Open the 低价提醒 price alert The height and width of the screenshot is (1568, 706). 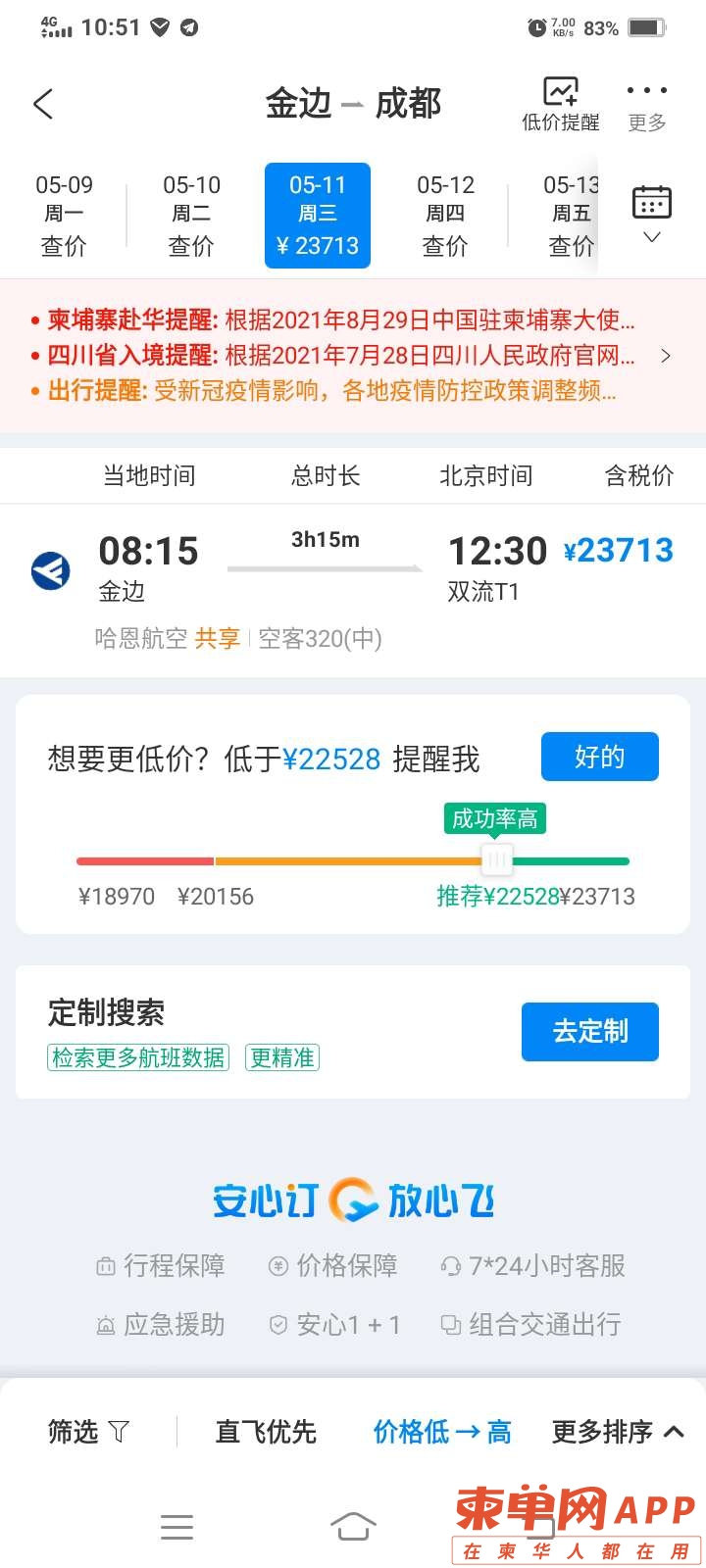[x=560, y=104]
